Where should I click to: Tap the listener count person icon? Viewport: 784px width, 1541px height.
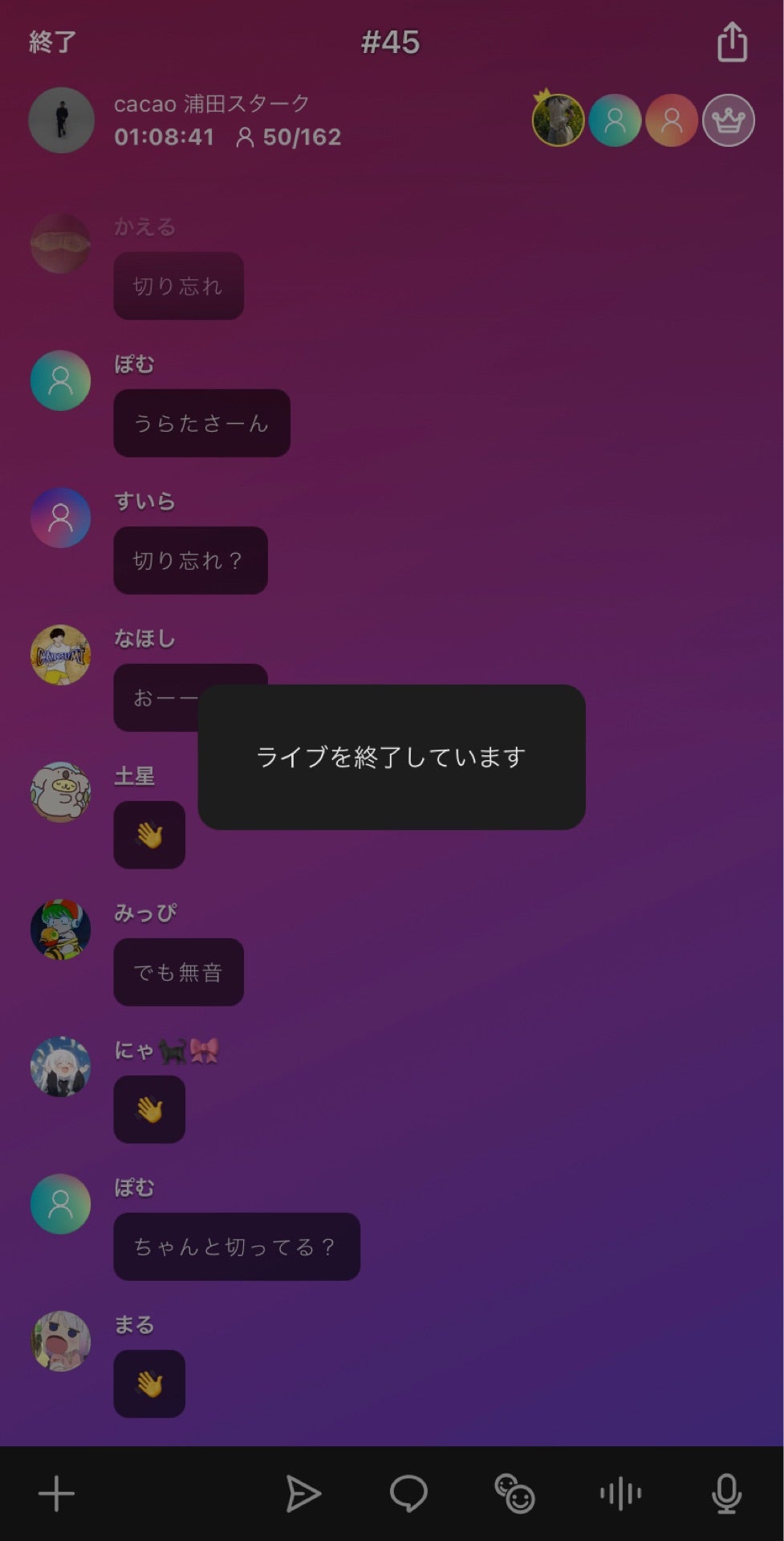coord(245,137)
